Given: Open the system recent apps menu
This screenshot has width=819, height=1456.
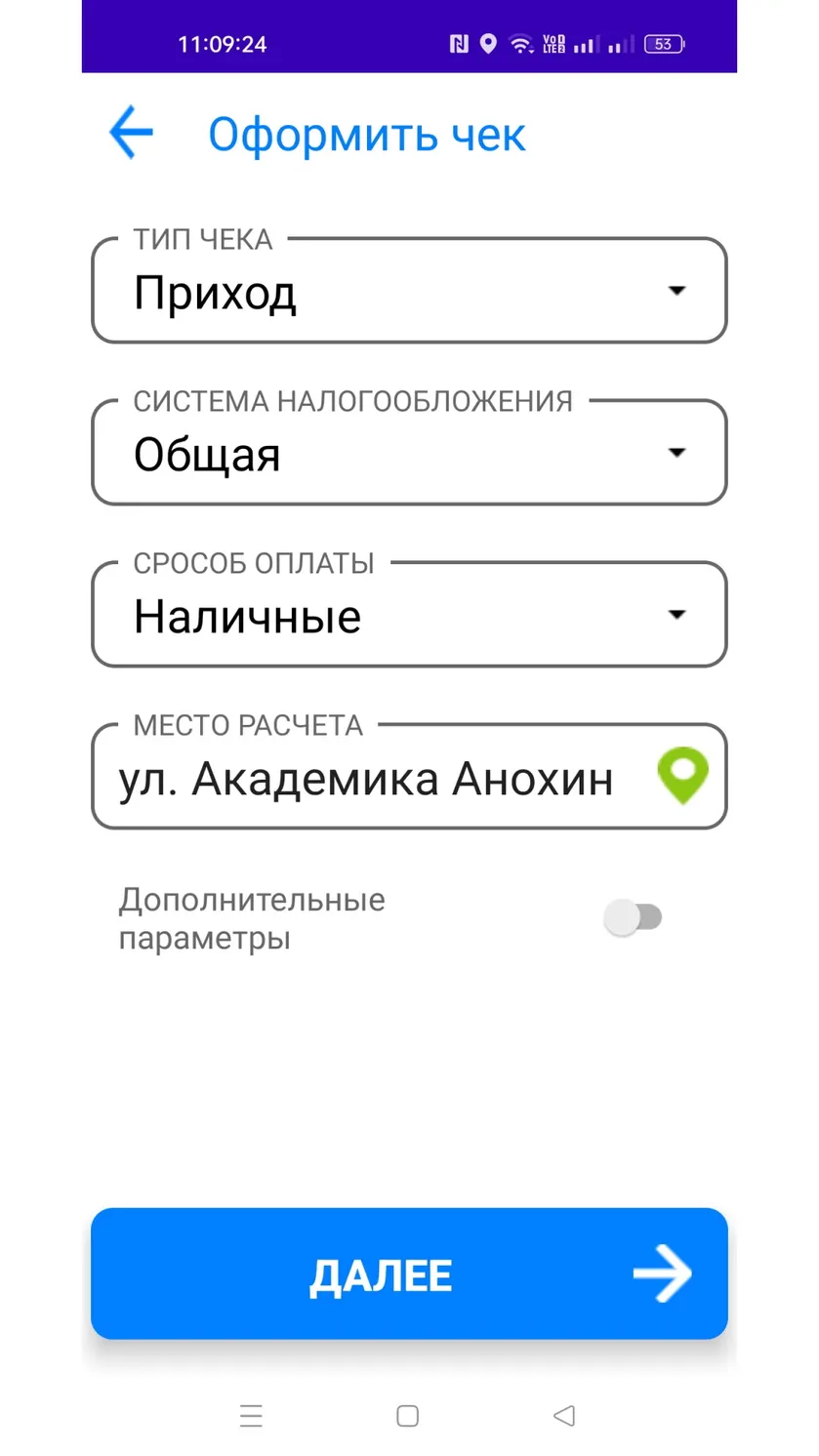Looking at the screenshot, I should pyautogui.click(x=251, y=1416).
